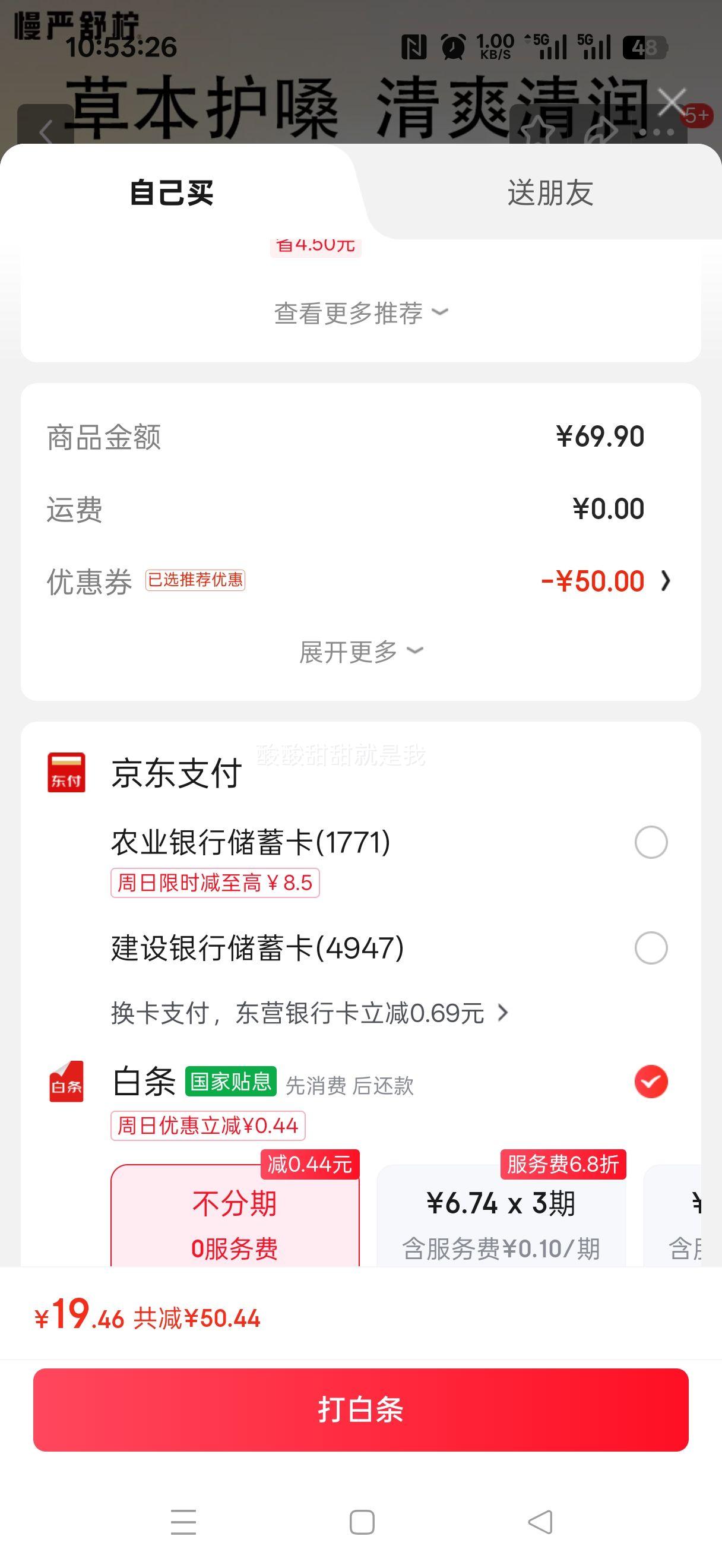This screenshot has height=1568, width=722.
Task: Confirm payment with 打白条
Action: (x=360, y=1410)
